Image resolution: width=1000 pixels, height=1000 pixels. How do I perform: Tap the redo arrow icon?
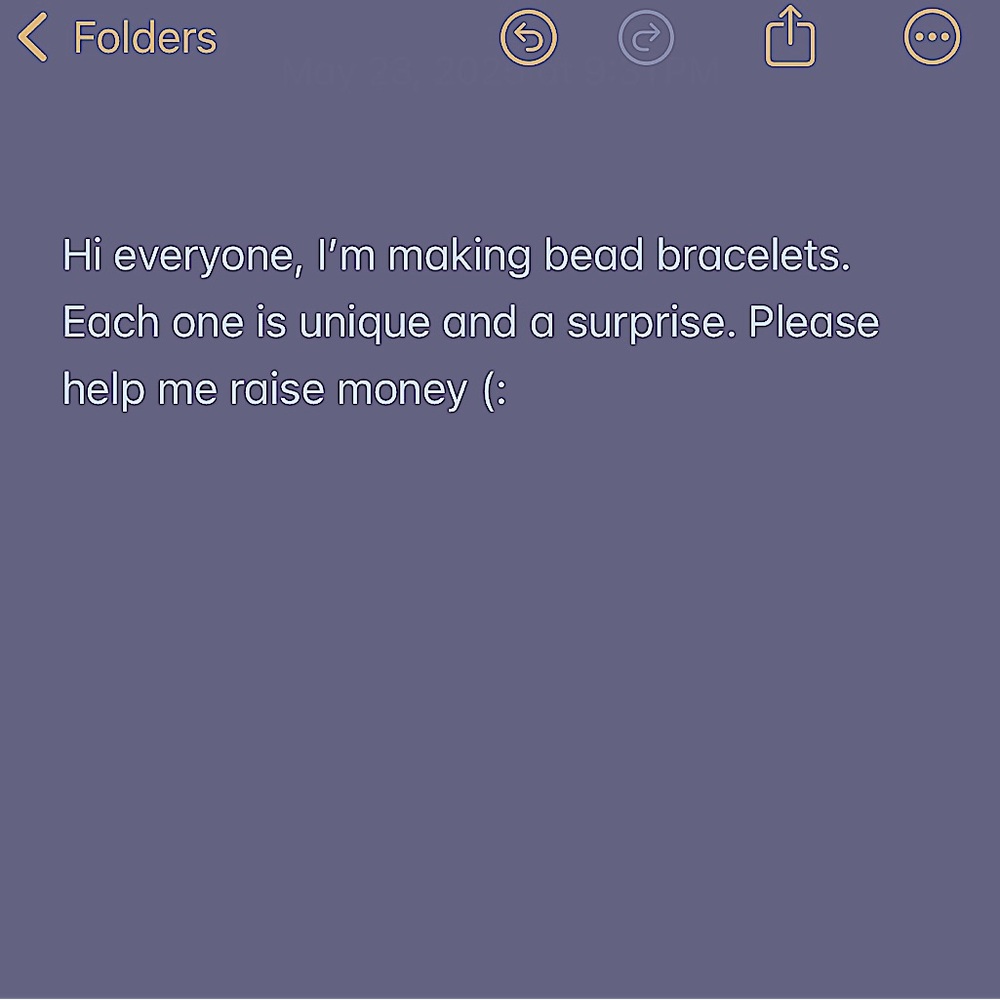point(646,39)
